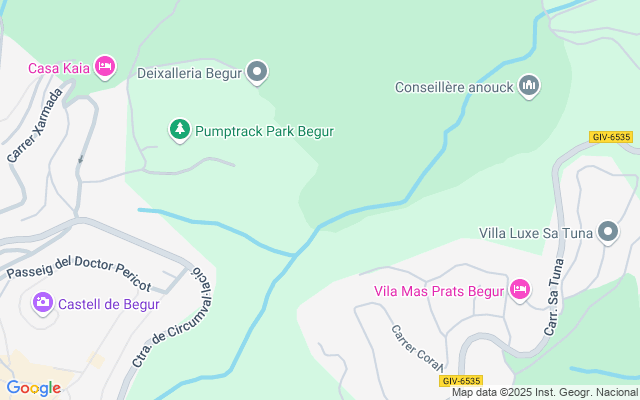View the Castell de Begur attraction marker
Image resolution: width=640 pixels, height=400 pixels.
(x=43, y=303)
